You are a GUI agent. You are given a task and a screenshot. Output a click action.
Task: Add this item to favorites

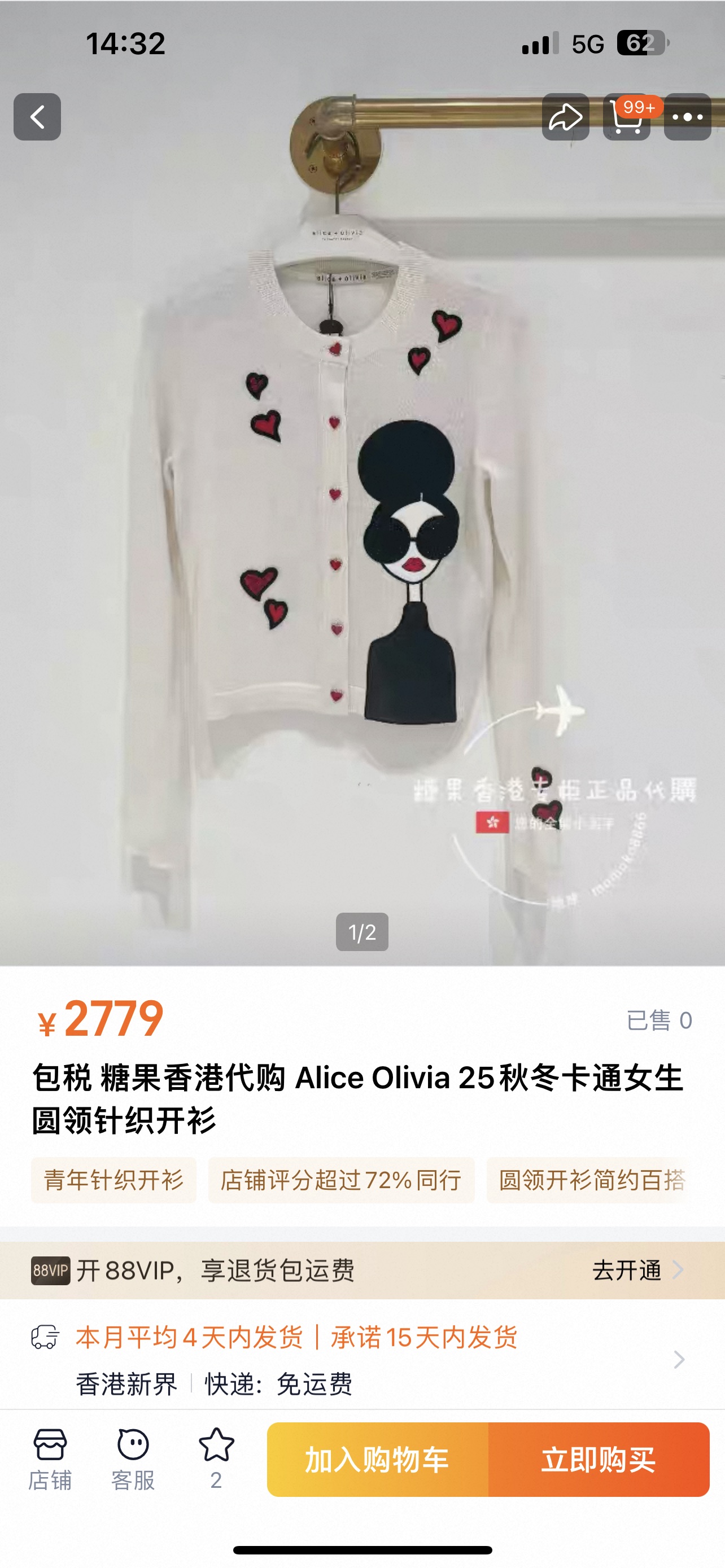216,1458
